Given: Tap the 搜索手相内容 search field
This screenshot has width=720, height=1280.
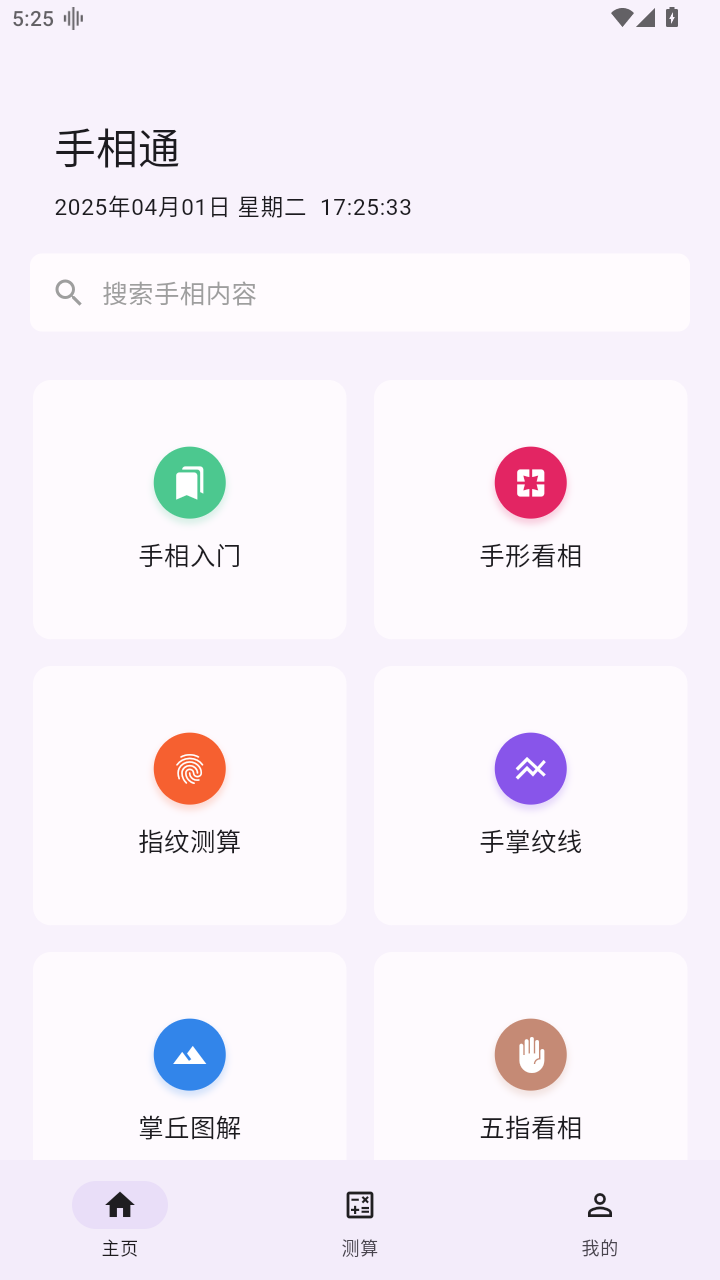Looking at the screenshot, I should point(360,292).
